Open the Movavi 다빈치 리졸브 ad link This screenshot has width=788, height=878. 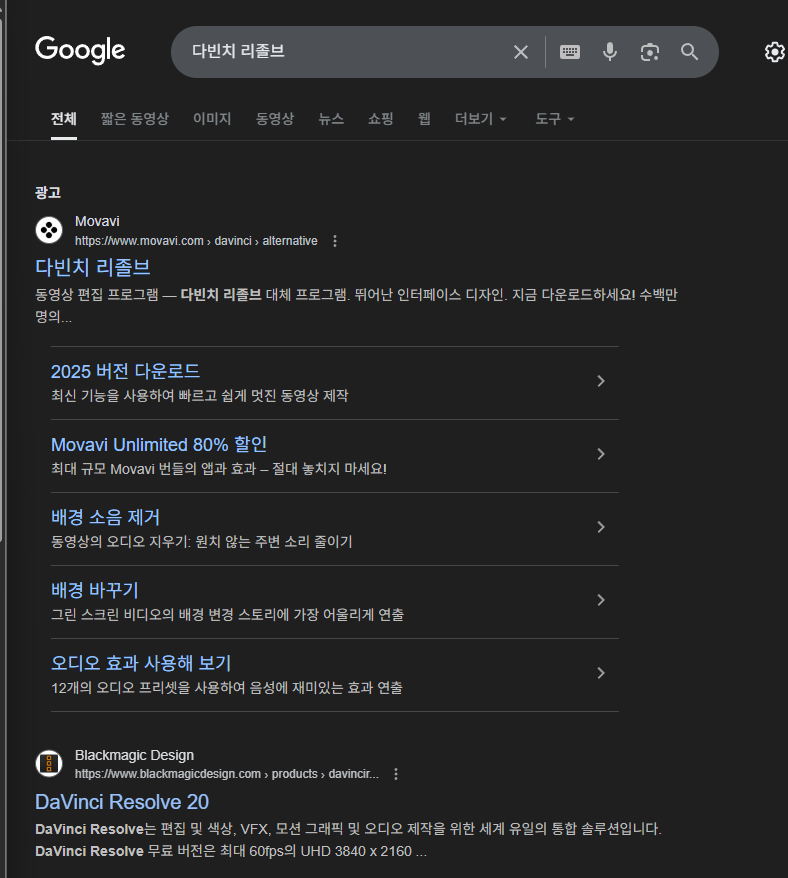[x=93, y=267]
